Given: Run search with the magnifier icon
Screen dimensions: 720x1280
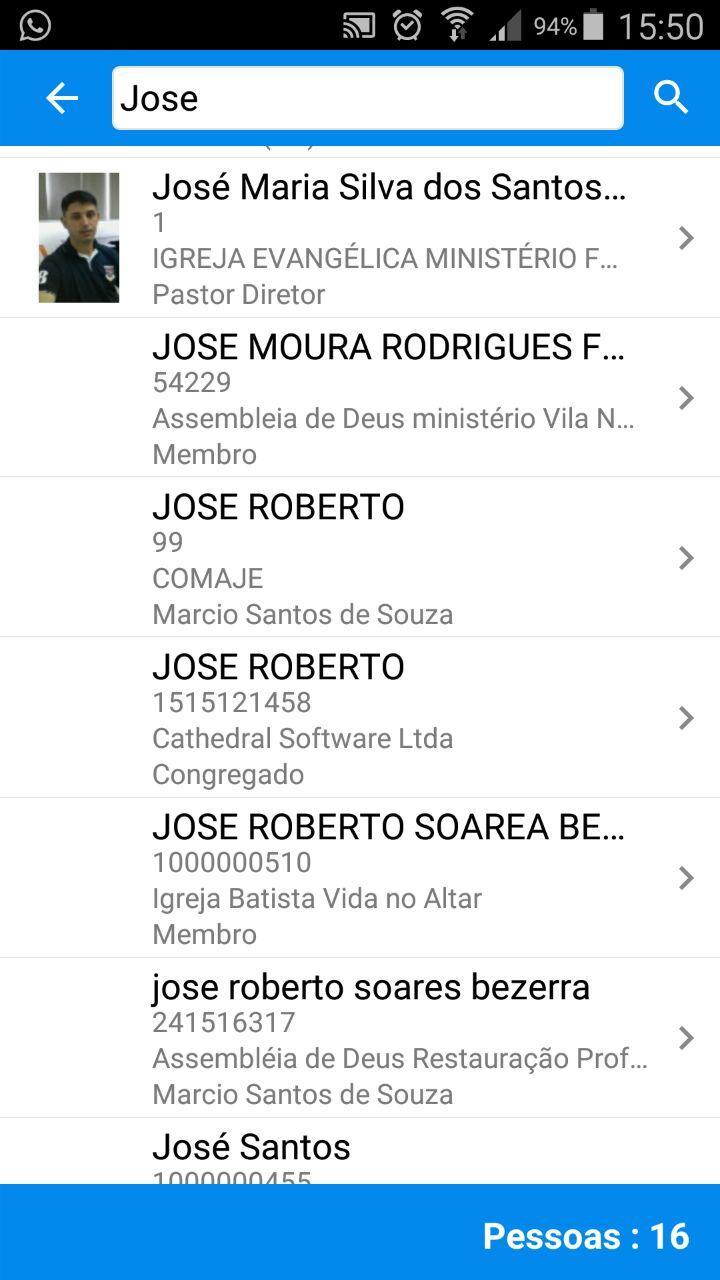Looking at the screenshot, I should point(671,98).
